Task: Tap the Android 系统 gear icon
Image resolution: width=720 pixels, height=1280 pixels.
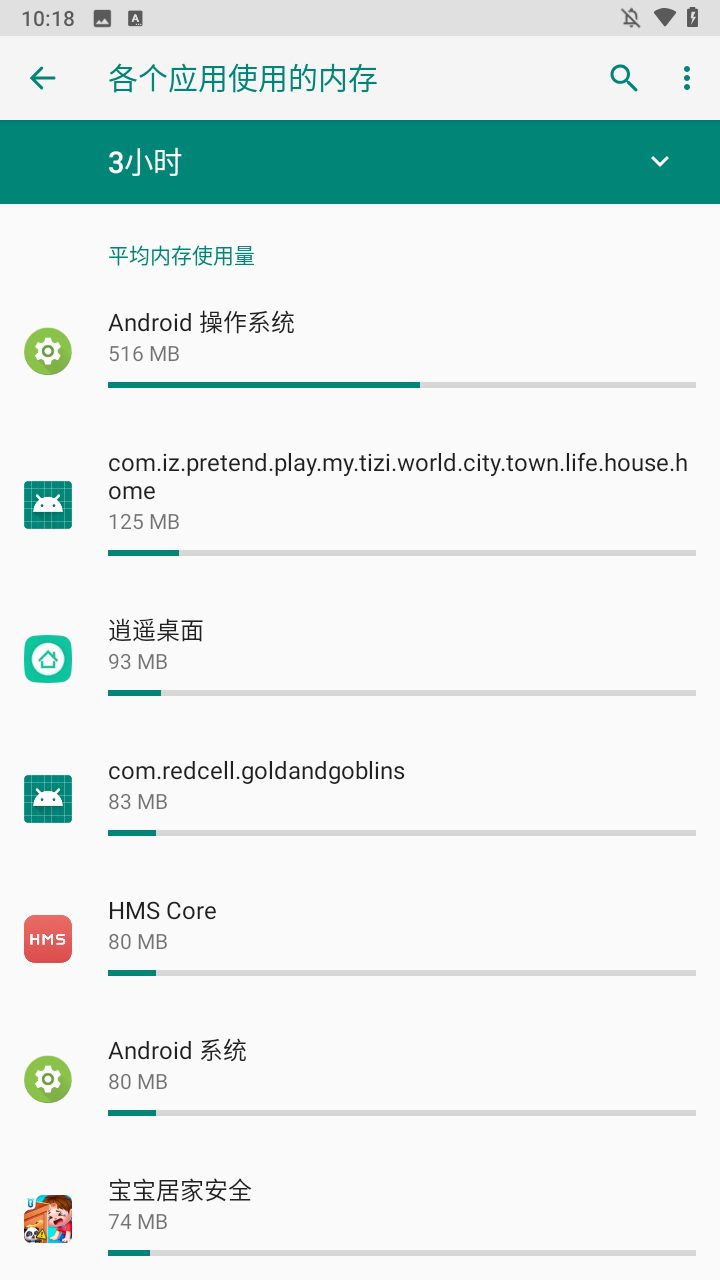Action: point(48,1079)
